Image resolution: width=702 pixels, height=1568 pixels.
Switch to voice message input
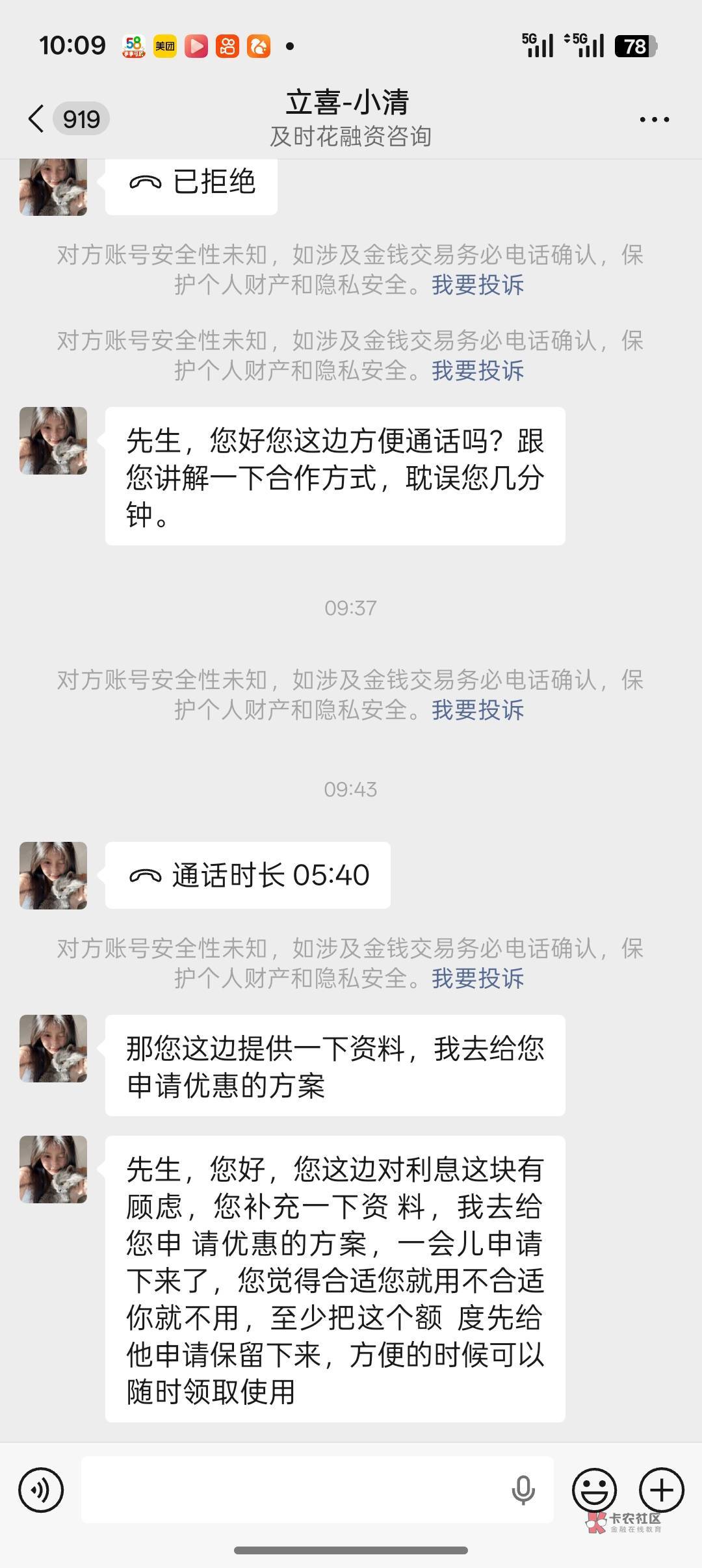coord(41,1489)
